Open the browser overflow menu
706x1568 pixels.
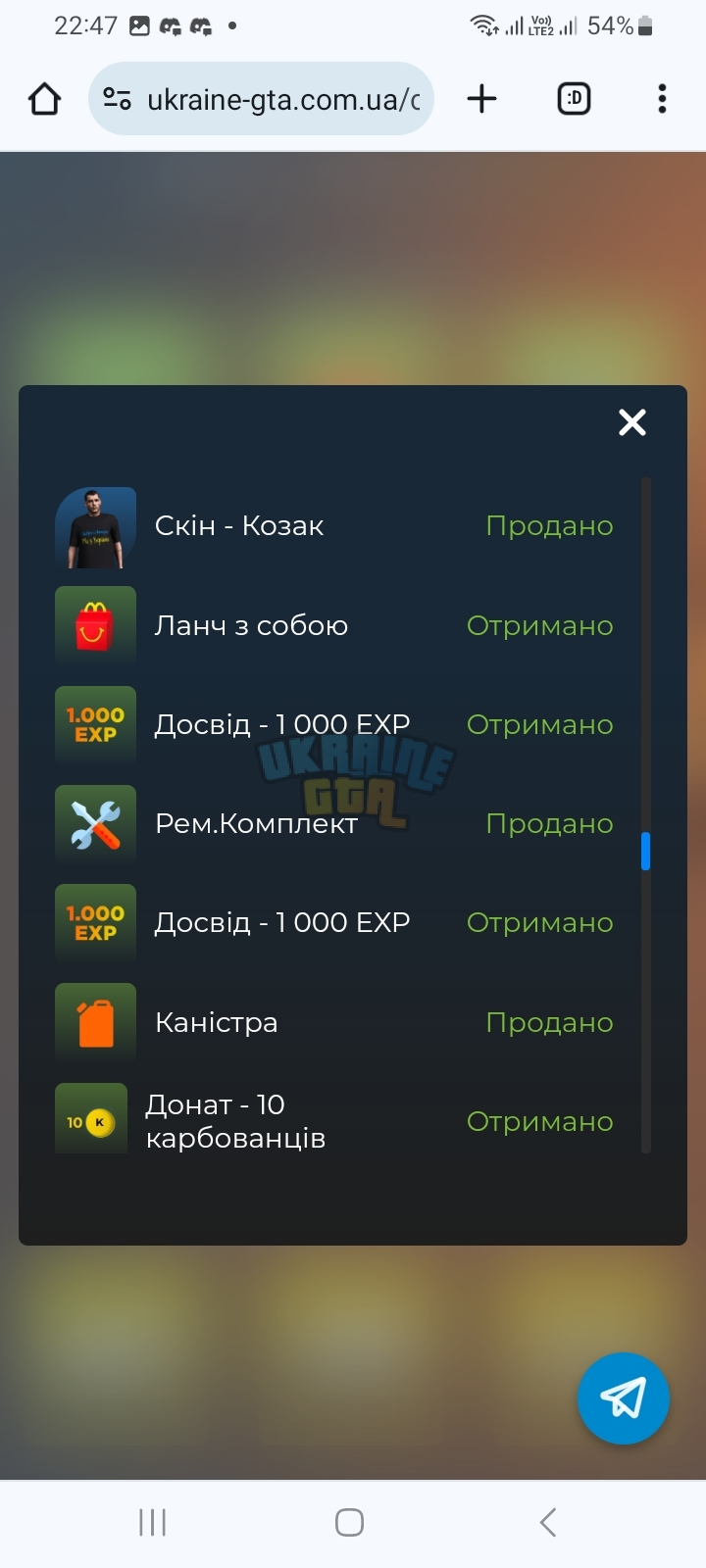[663, 99]
